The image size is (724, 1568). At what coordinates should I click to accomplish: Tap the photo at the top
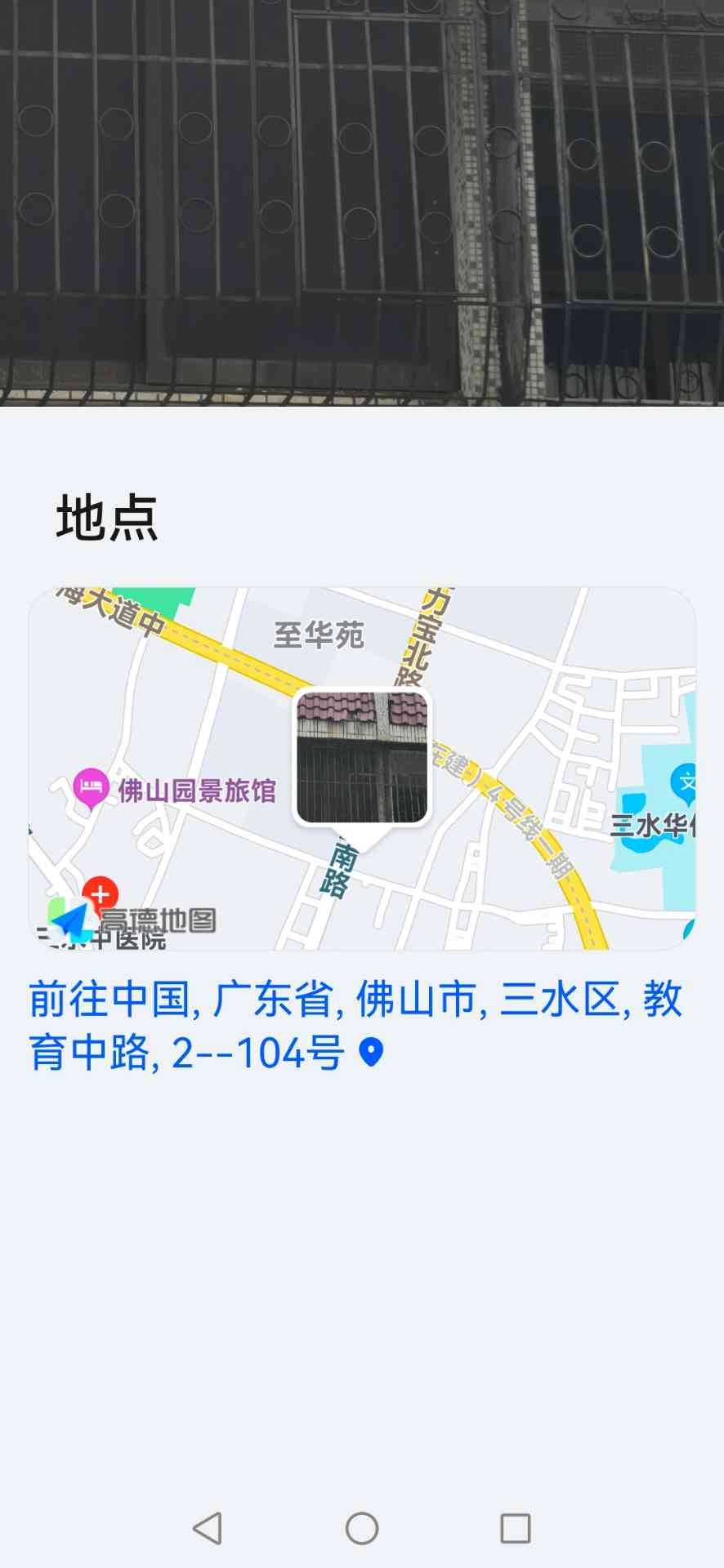[x=362, y=203]
